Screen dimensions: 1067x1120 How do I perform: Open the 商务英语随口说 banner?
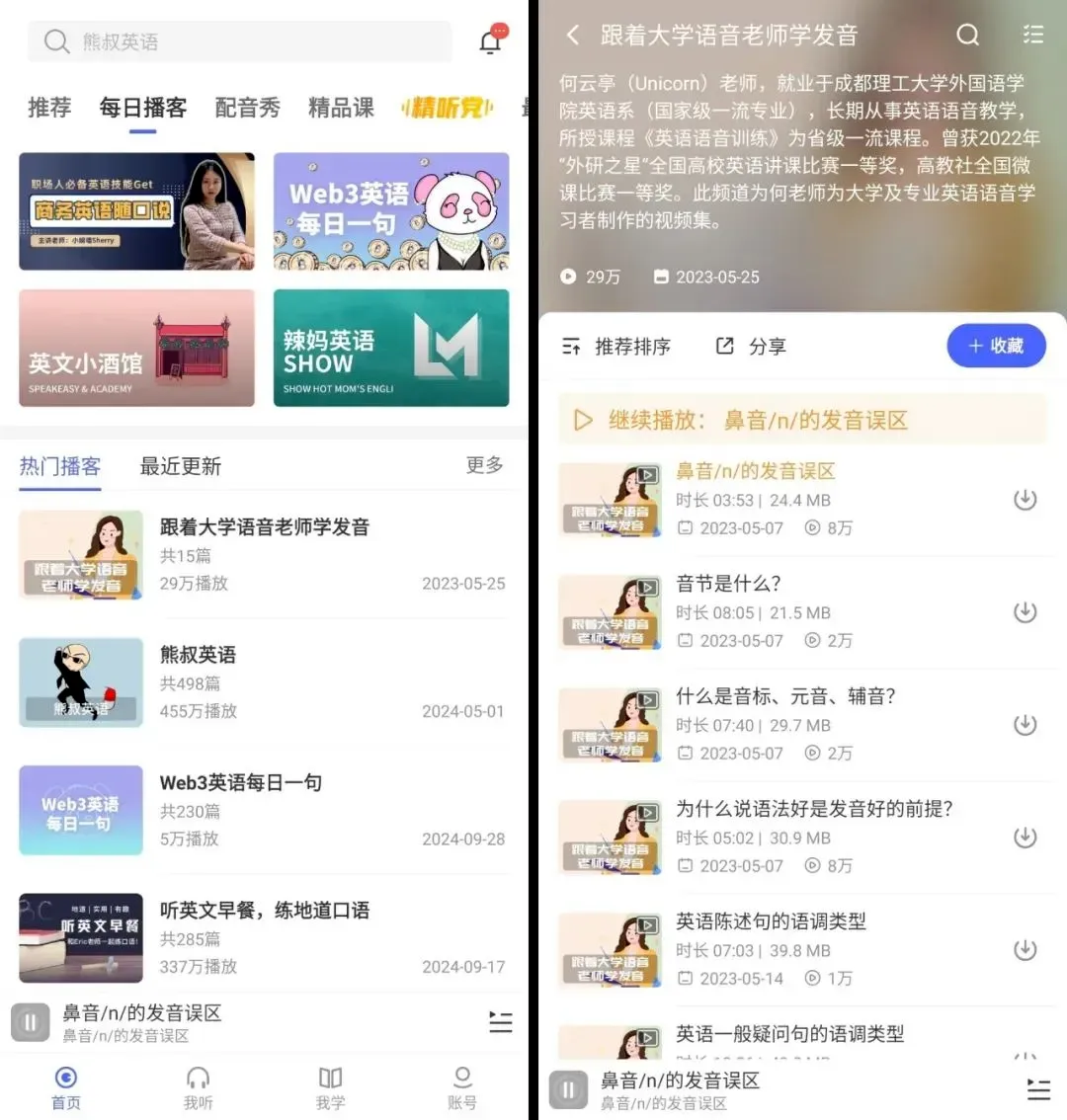point(136,211)
